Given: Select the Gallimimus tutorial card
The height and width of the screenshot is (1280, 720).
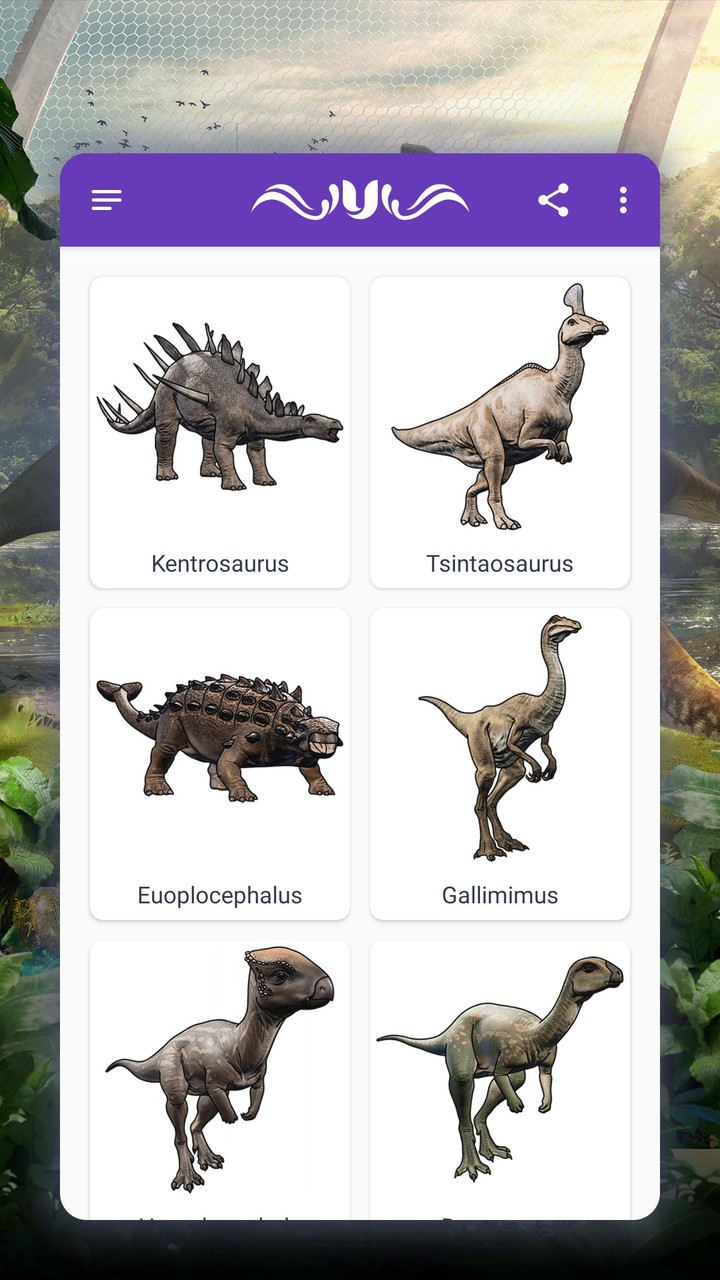Looking at the screenshot, I should point(500,762).
